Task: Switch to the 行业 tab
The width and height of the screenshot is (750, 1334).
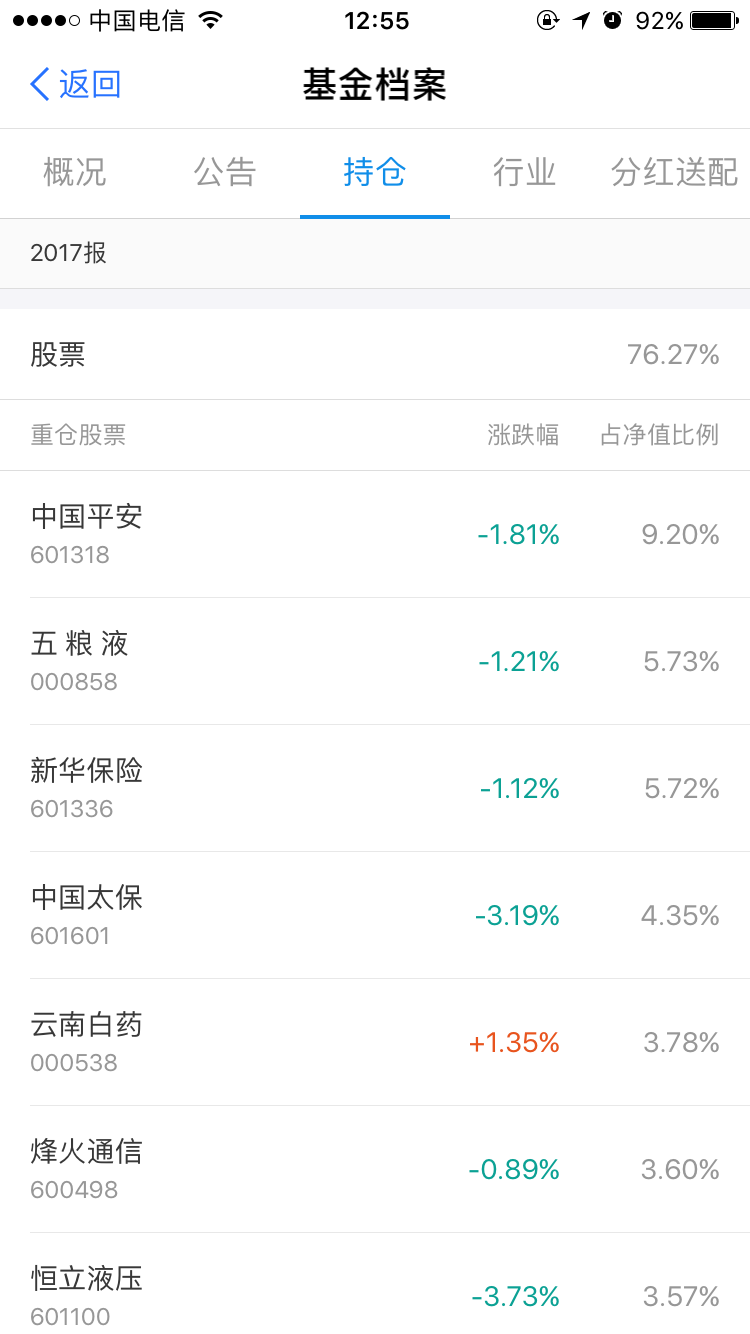Action: tap(524, 173)
